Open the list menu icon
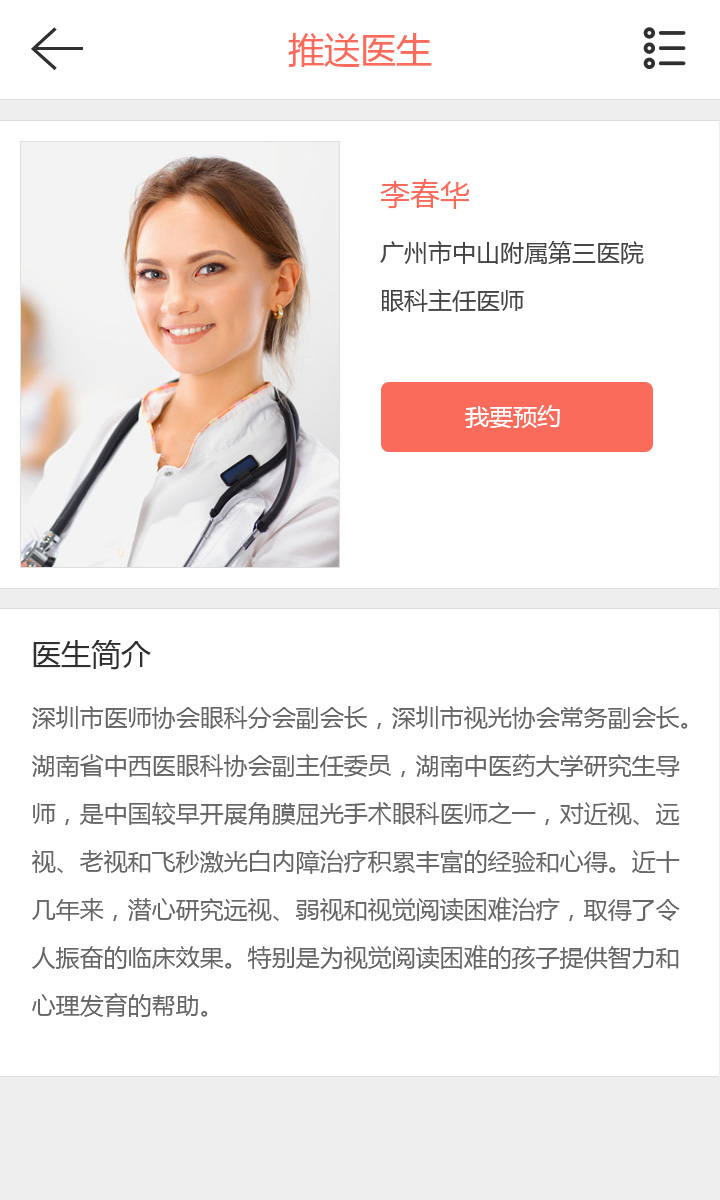The height and width of the screenshot is (1200, 720). 664,48
